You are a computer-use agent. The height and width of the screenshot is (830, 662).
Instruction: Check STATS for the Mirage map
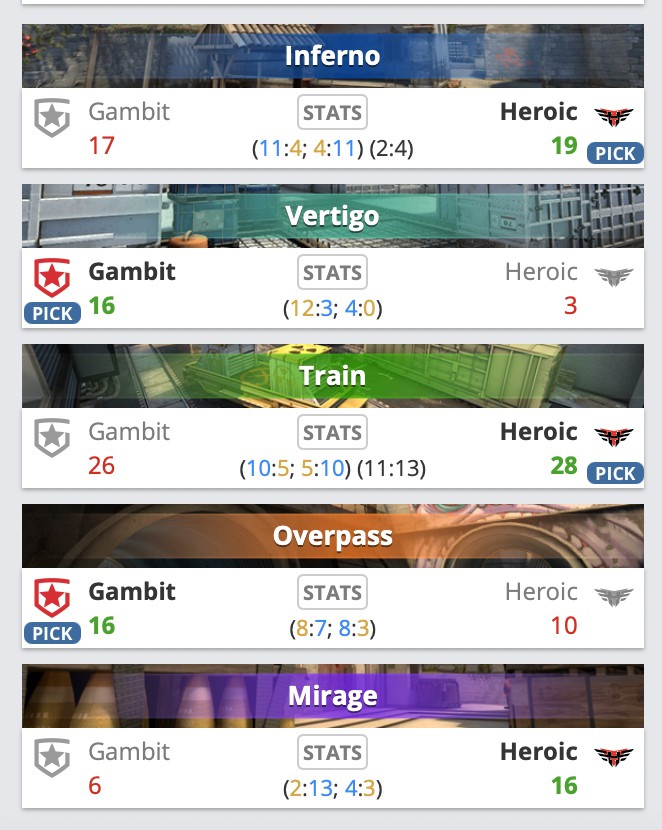point(332,753)
